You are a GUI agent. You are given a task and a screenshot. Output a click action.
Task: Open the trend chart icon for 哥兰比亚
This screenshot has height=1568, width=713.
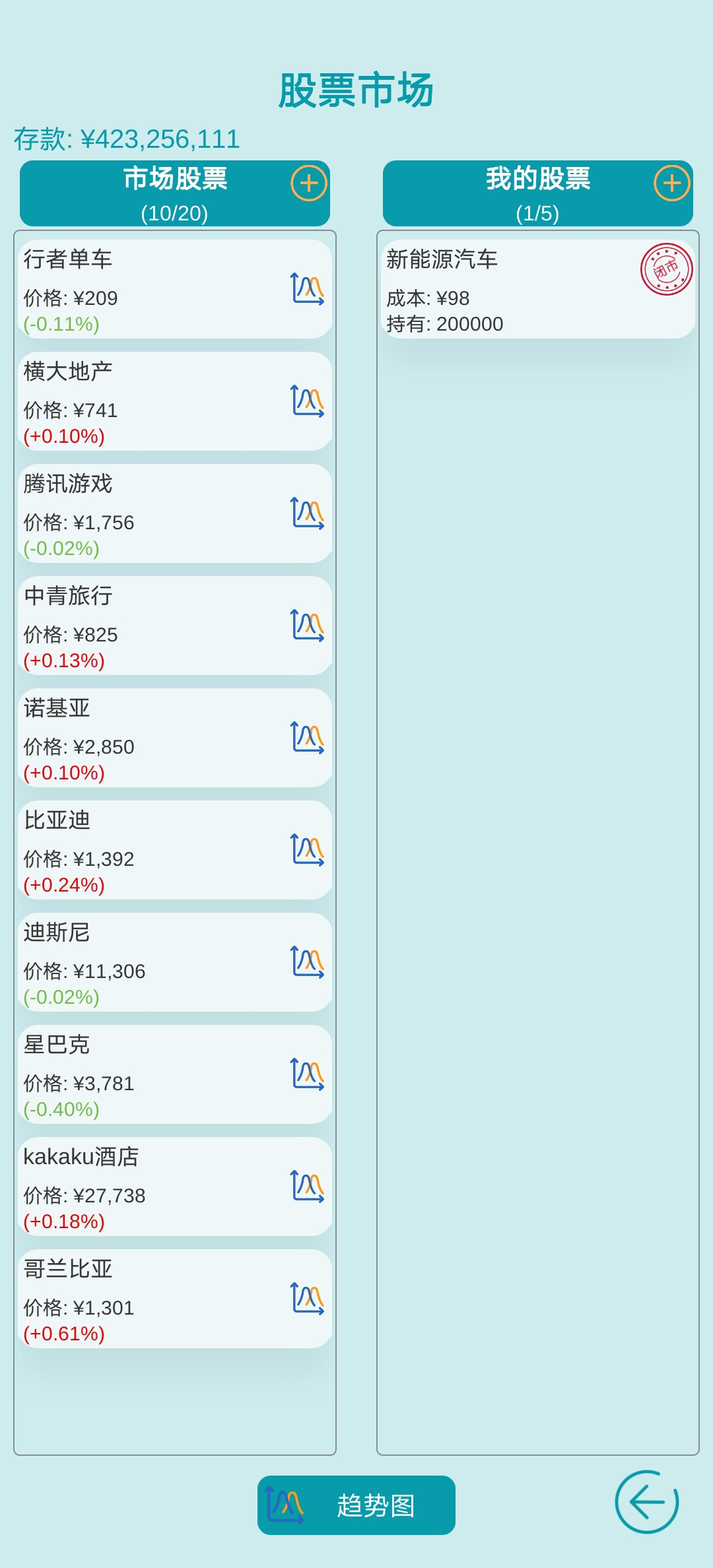[308, 1299]
